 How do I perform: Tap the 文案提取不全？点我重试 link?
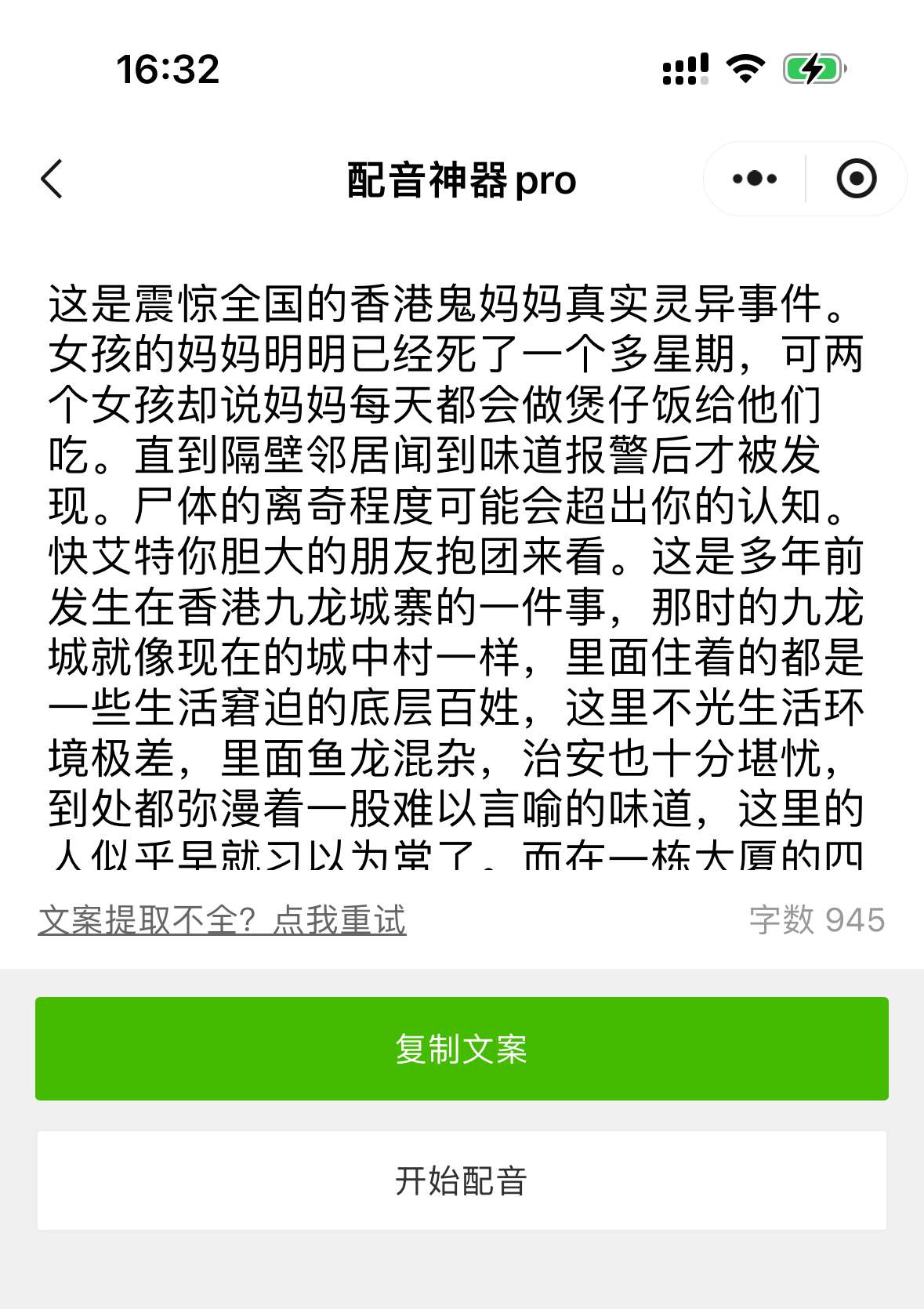[222, 920]
